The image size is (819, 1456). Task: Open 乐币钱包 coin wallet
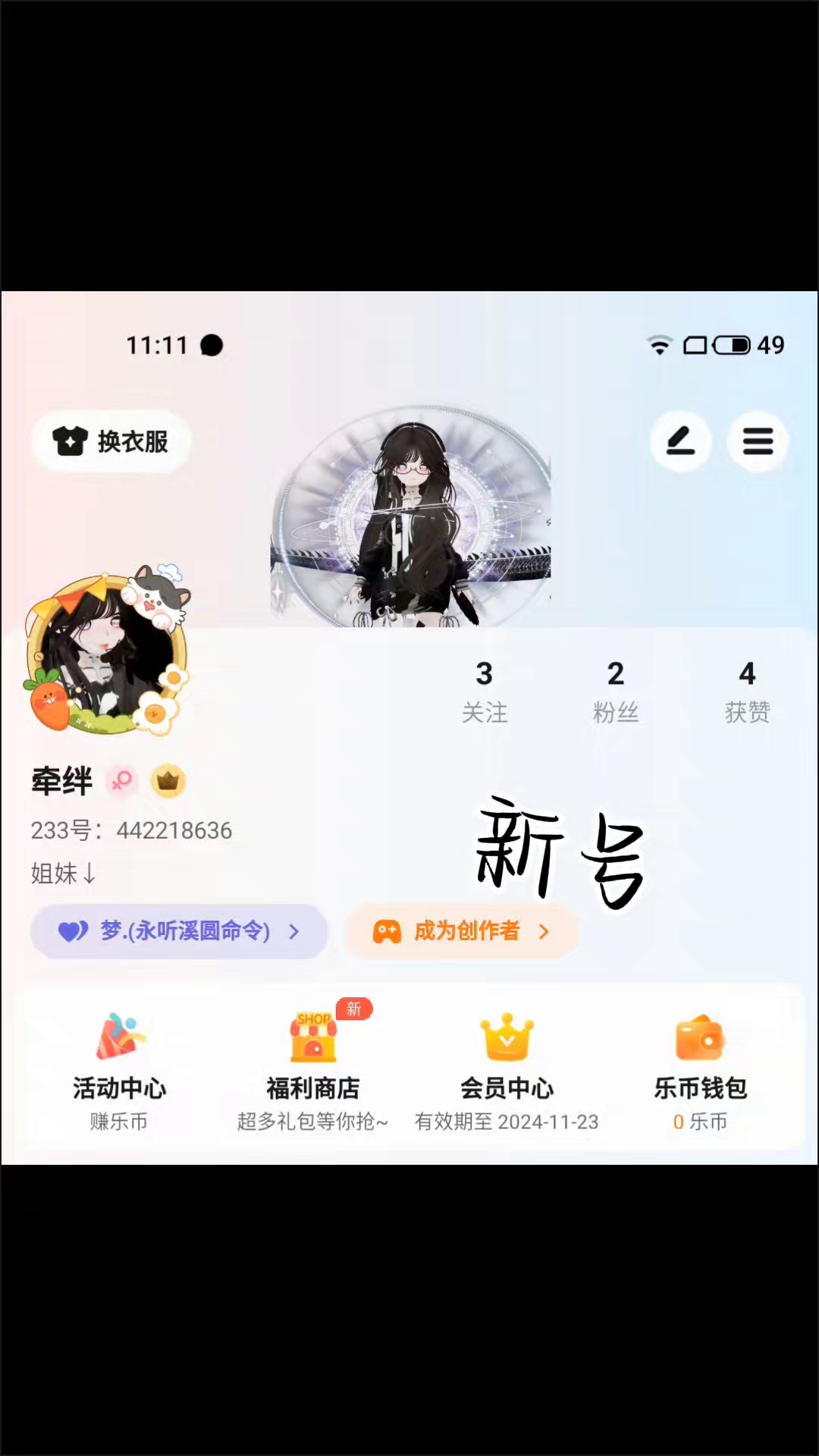click(x=700, y=1071)
